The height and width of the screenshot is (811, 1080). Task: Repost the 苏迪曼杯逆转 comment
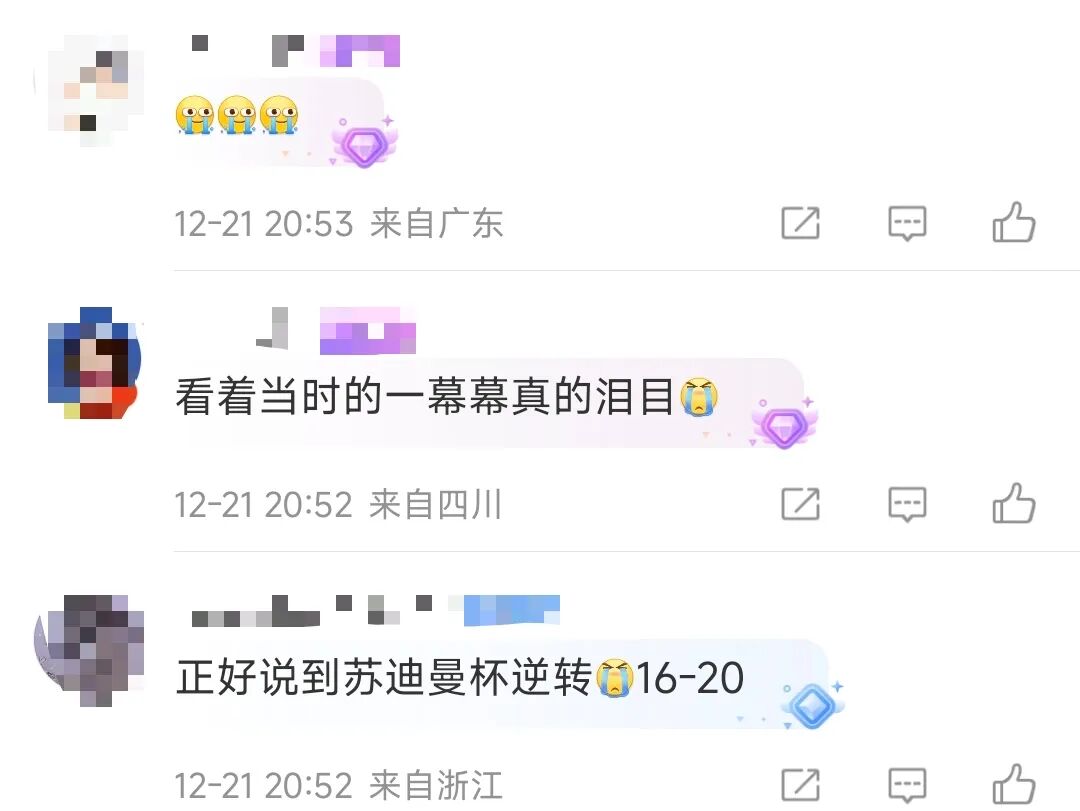pos(800,785)
